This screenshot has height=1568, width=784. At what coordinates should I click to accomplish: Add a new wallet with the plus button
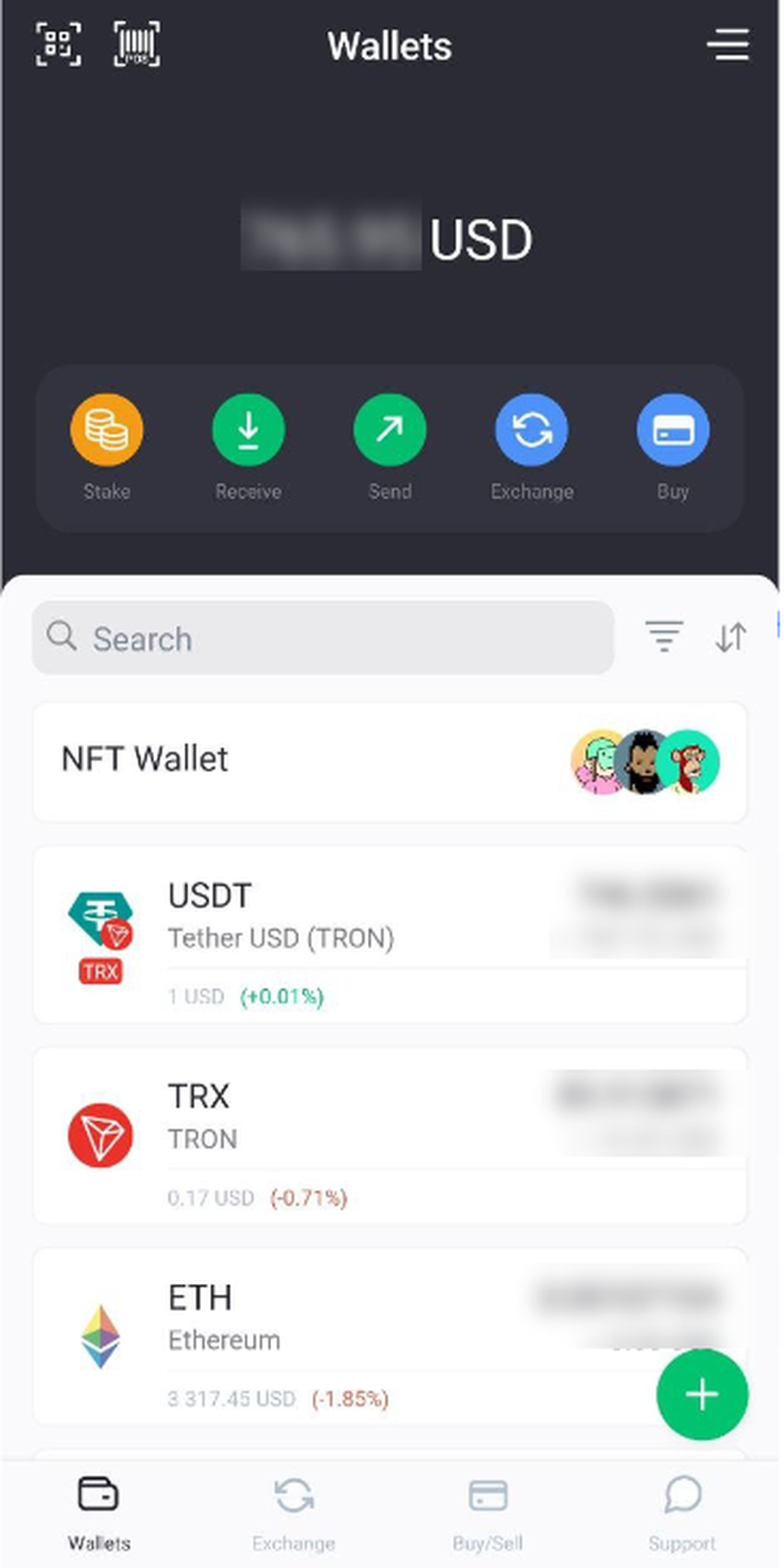pyautogui.click(x=702, y=1394)
